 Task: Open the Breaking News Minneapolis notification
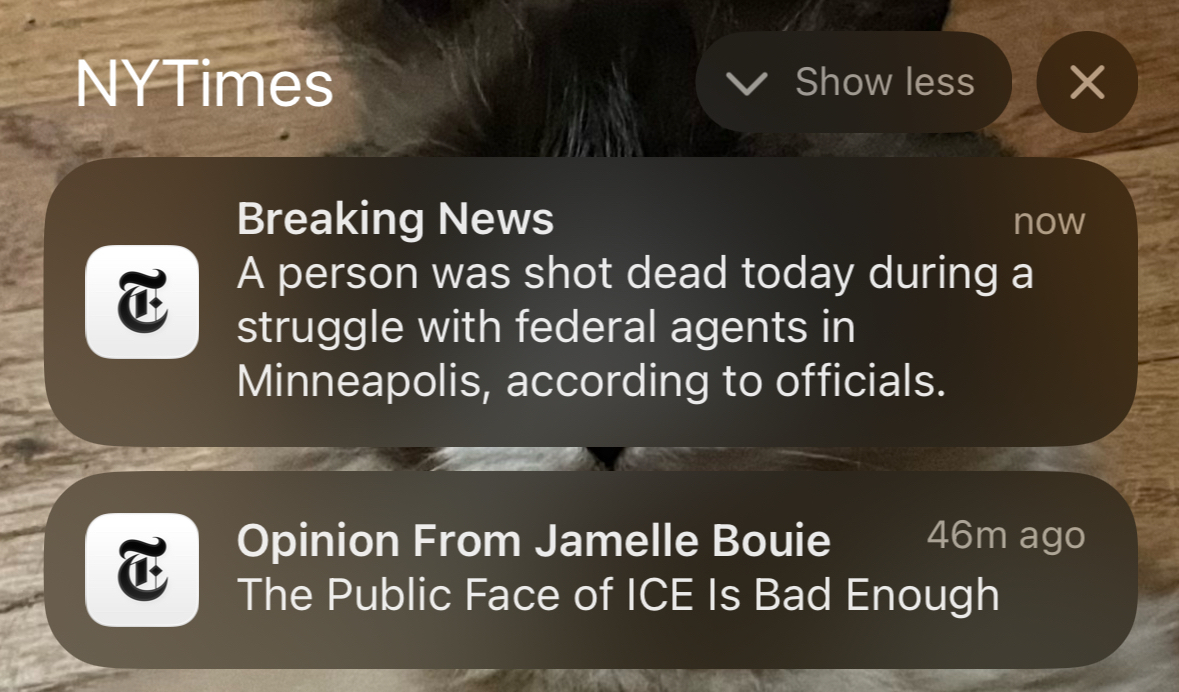pos(590,302)
